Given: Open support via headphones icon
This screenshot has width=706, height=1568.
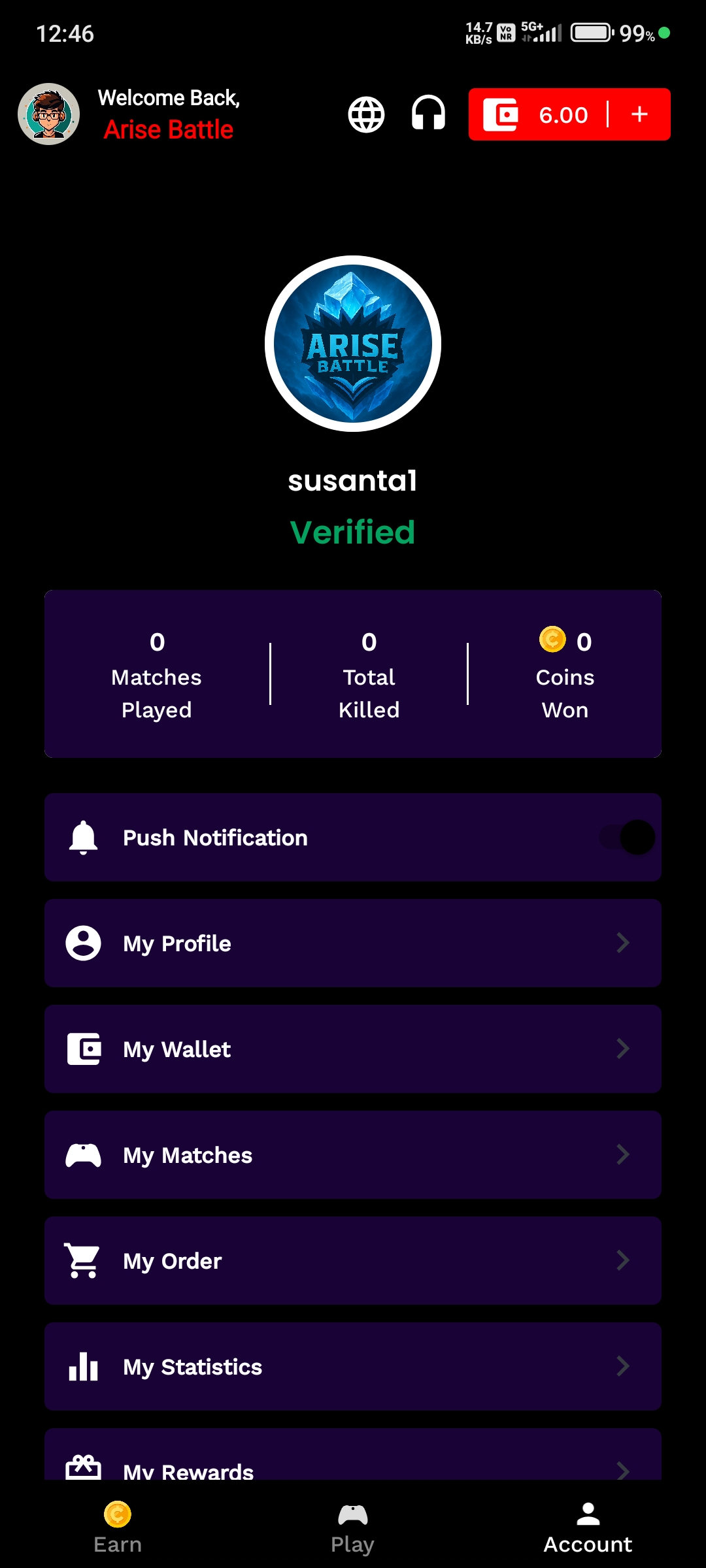Looking at the screenshot, I should (x=428, y=114).
